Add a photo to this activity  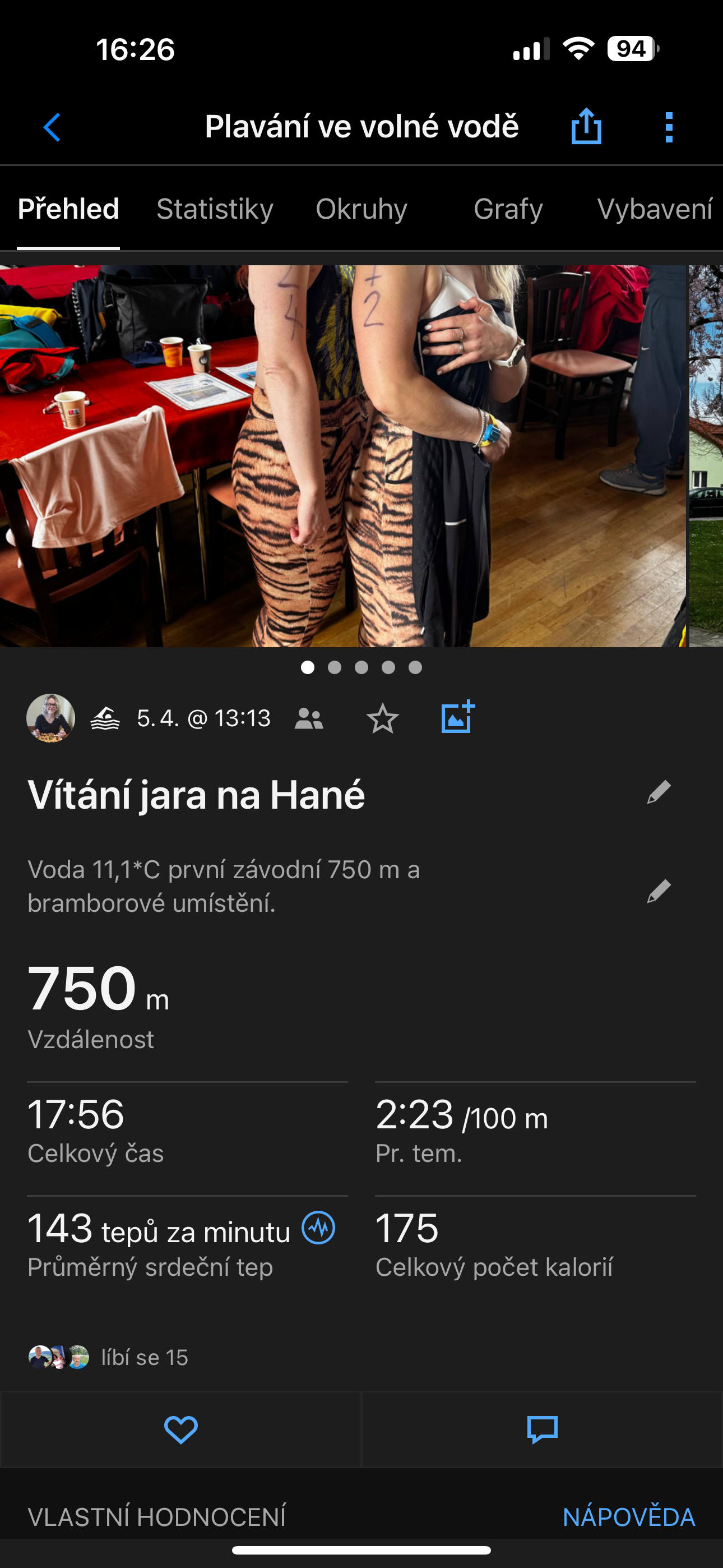pyautogui.click(x=458, y=717)
